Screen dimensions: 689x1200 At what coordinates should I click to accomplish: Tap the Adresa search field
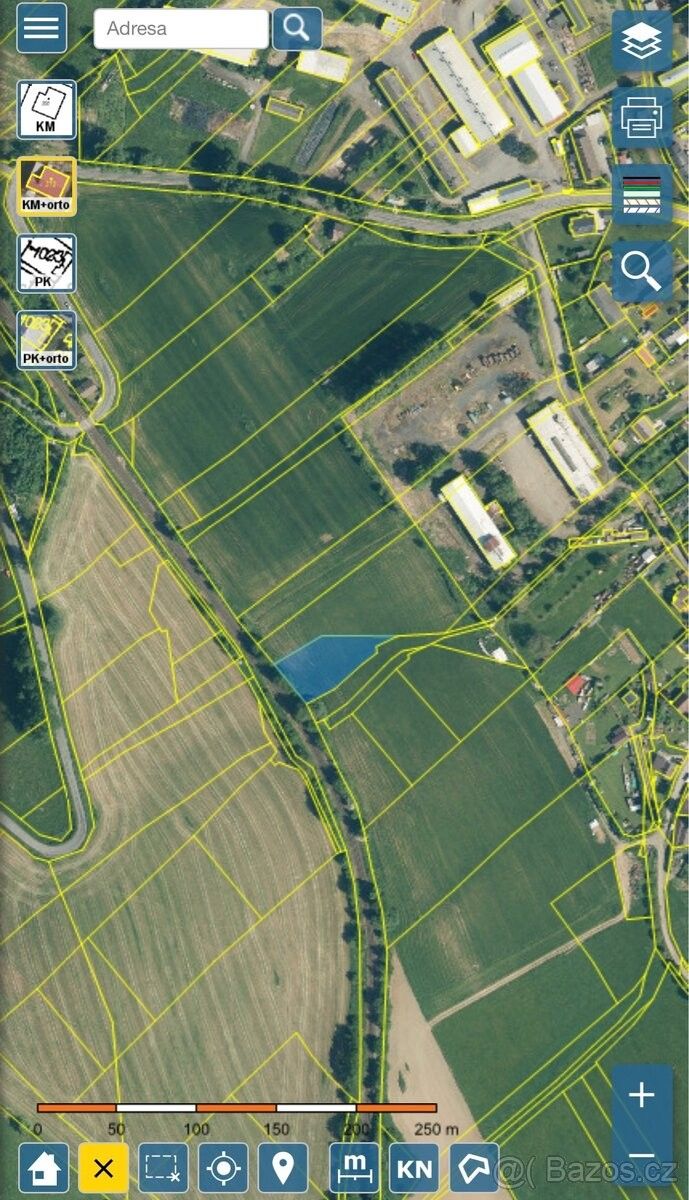181,29
